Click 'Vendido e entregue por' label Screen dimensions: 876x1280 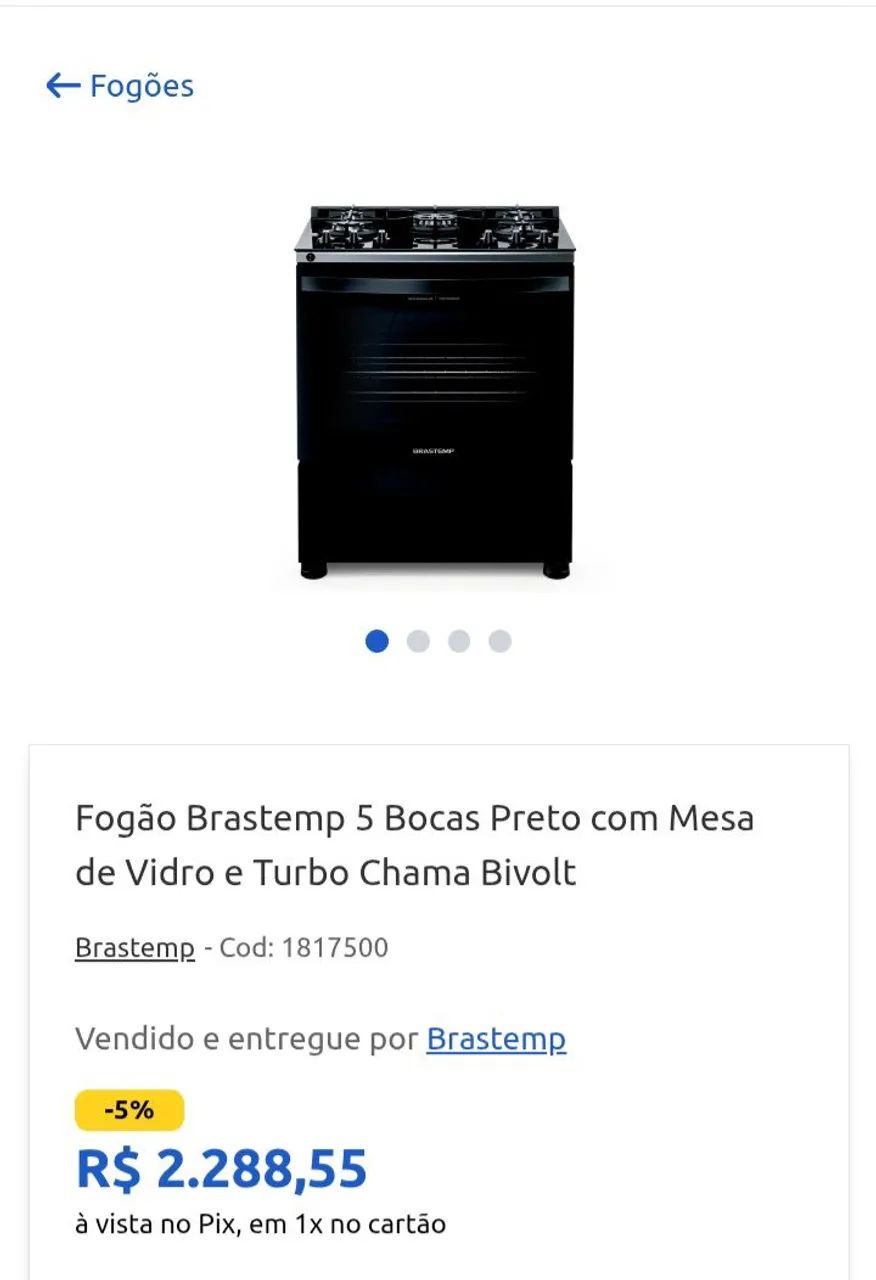click(x=245, y=1040)
